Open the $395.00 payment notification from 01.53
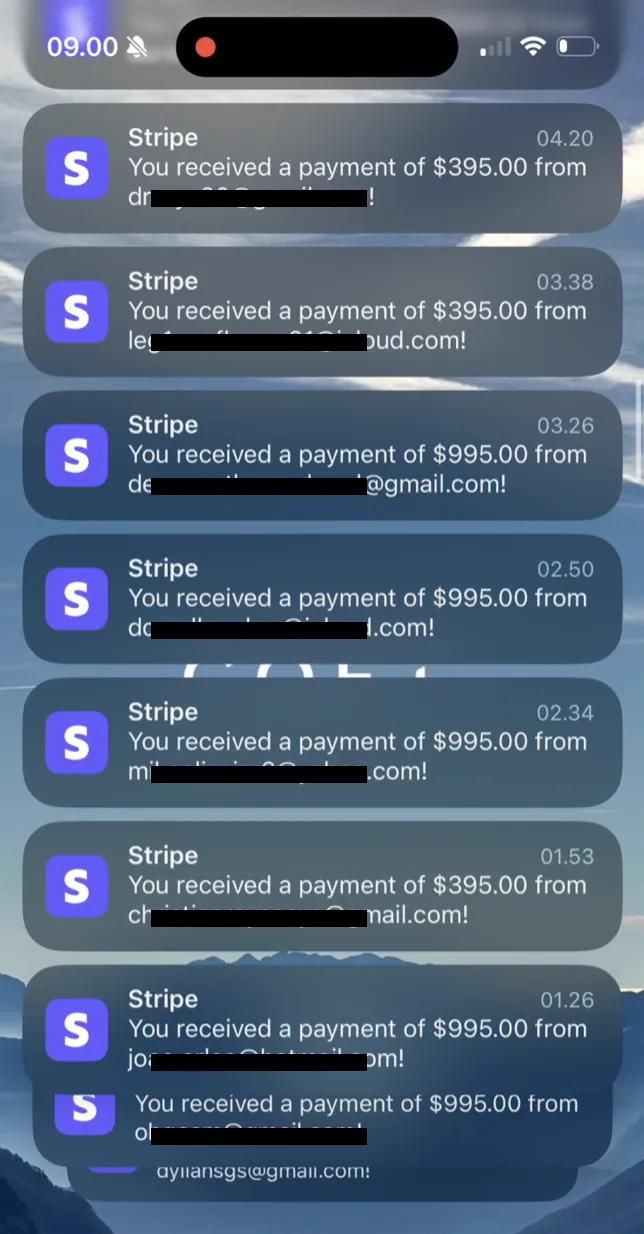644x1234 pixels. [x=322, y=886]
